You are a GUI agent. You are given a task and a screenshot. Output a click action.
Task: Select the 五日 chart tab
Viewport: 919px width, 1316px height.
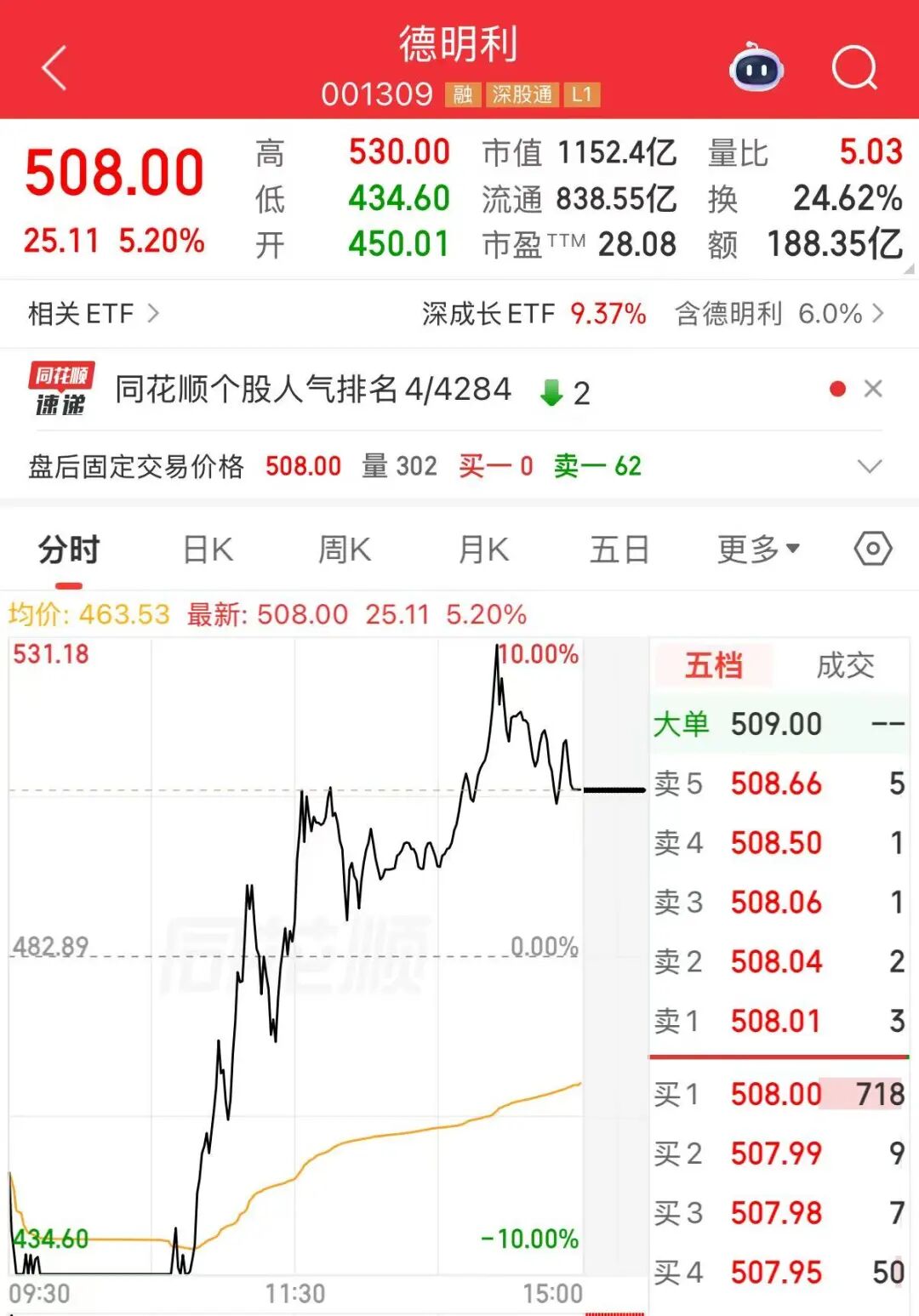(x=619, y=550)
